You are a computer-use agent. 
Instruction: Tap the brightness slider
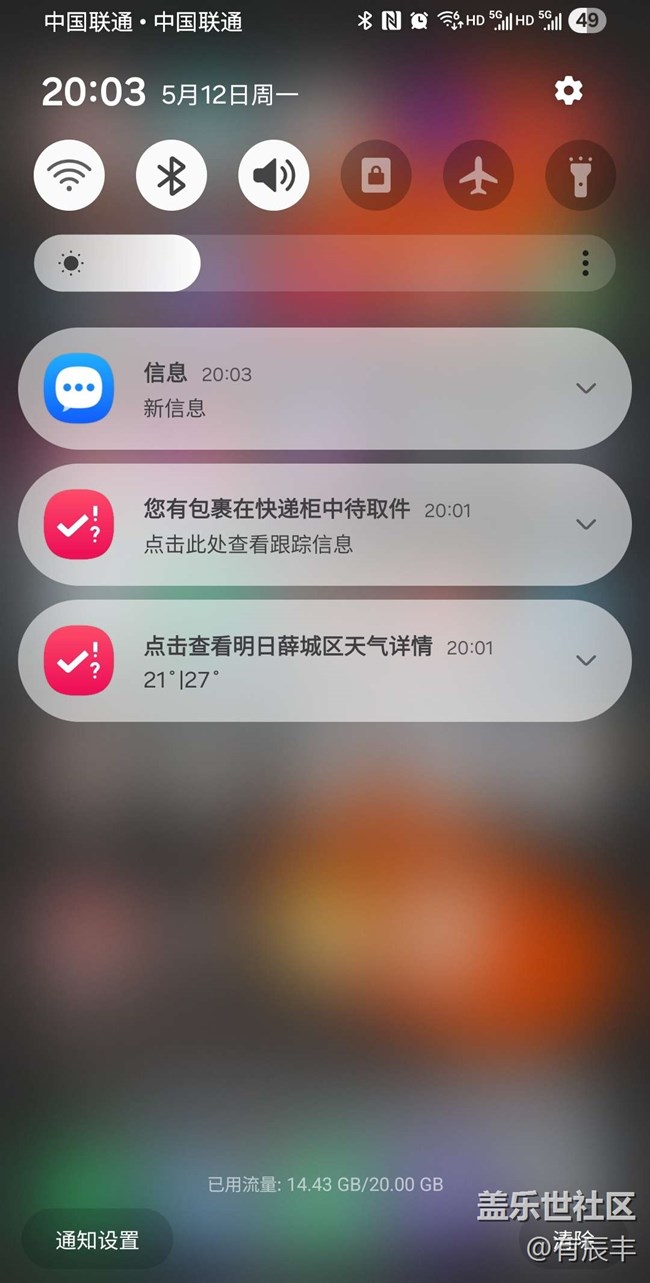tap(324, 263)
